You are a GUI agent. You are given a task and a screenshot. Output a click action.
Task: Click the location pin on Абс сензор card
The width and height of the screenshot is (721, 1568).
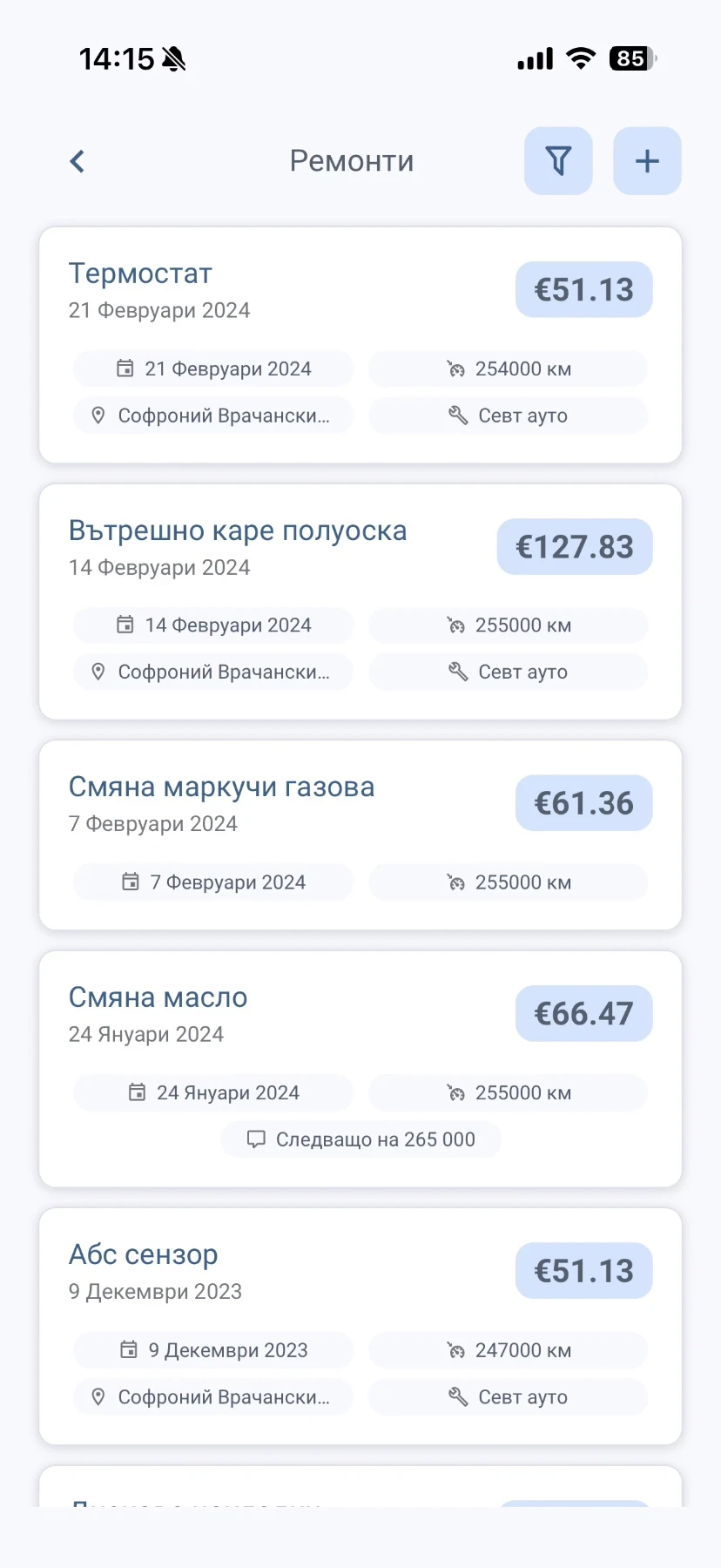click(x=98, y=1396)
